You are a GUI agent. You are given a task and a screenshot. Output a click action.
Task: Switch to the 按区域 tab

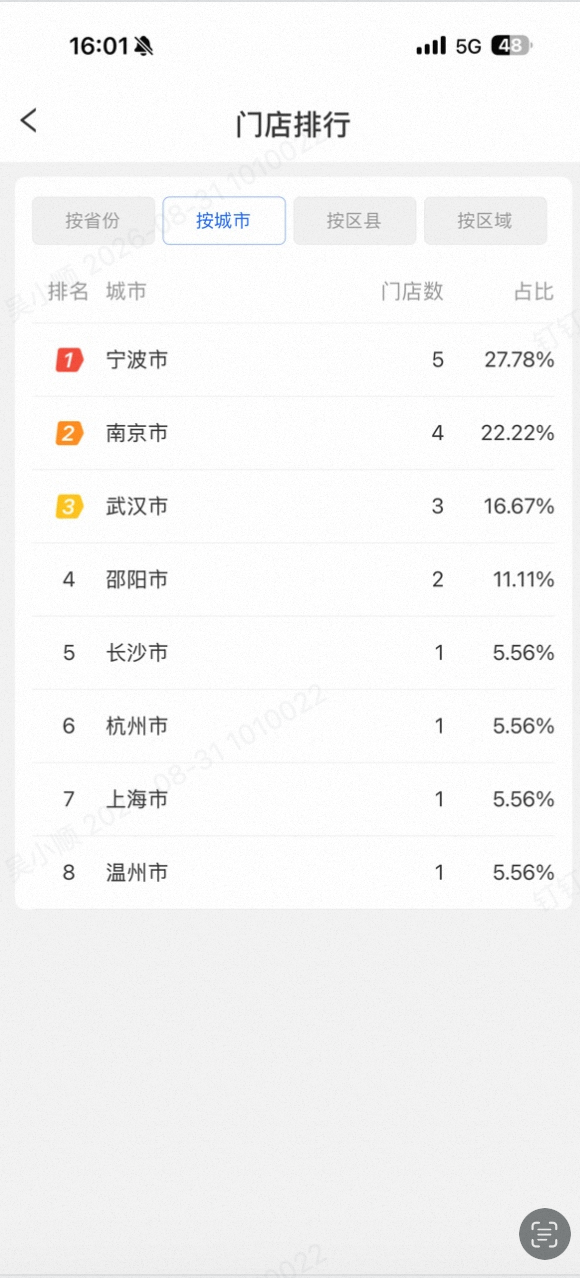pos(485,221)
